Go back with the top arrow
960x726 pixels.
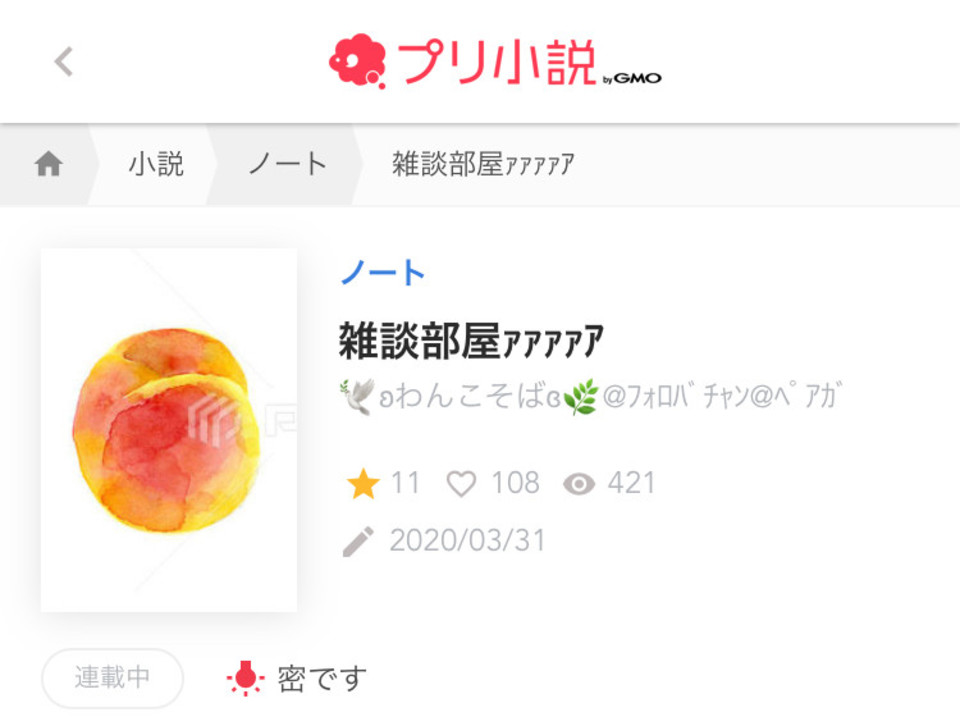[63, 62]
